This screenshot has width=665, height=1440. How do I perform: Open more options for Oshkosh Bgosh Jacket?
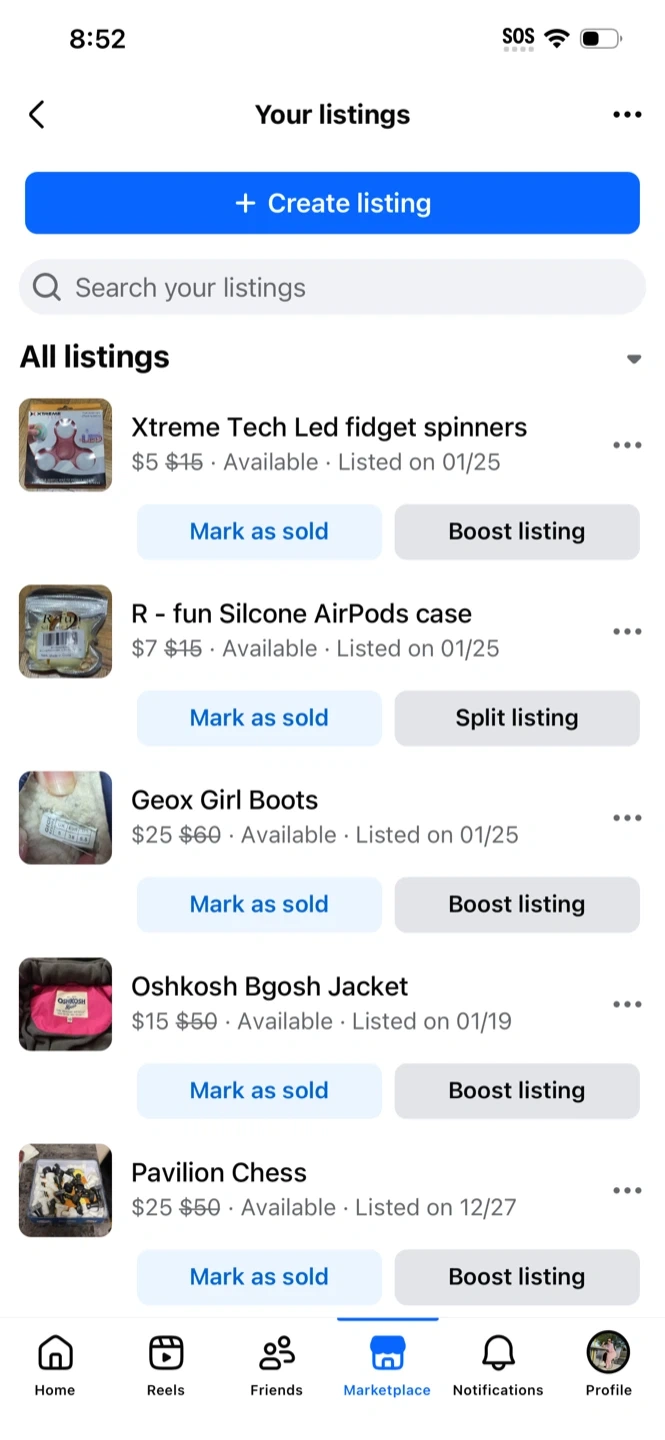pyautogui.click(x=627, y=1004)
